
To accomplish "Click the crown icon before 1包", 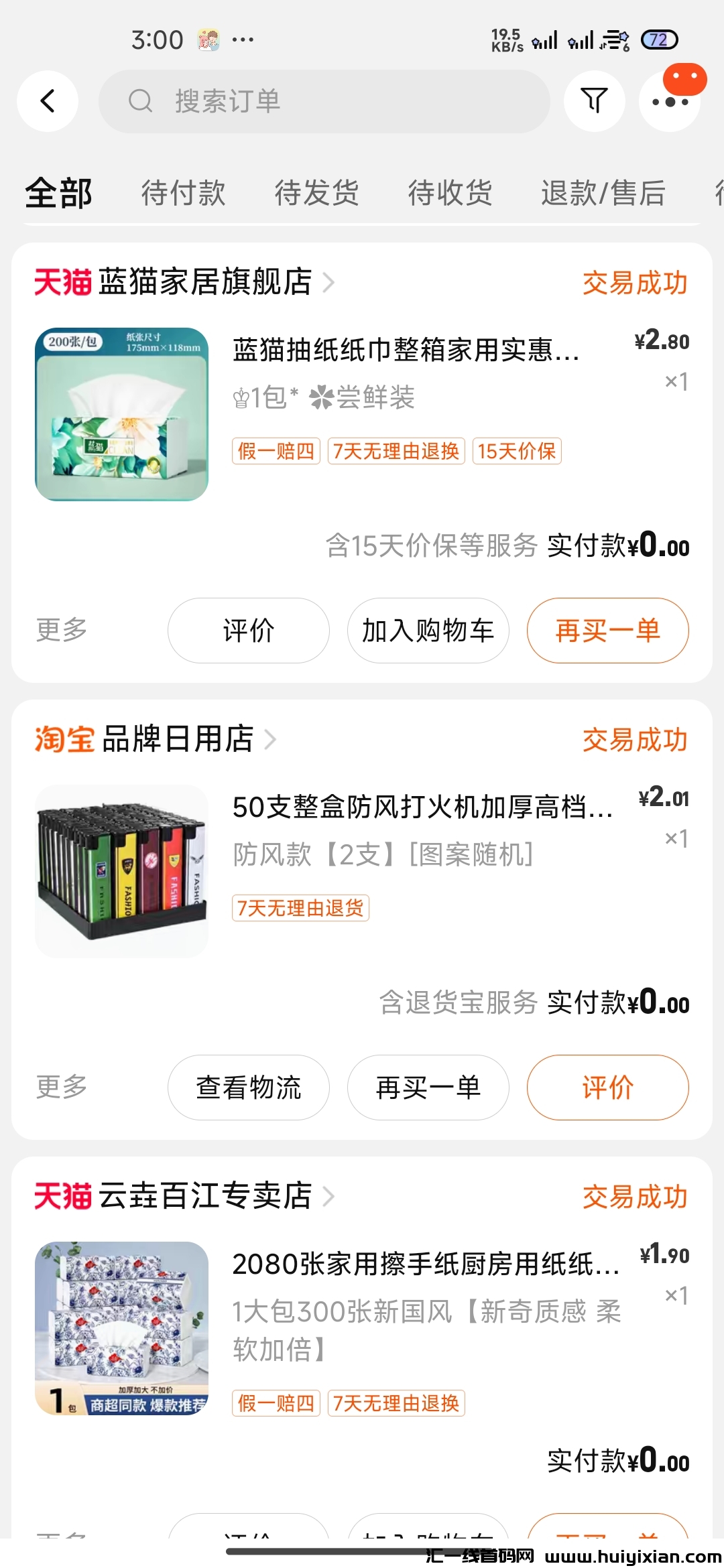I will point(241,397).
